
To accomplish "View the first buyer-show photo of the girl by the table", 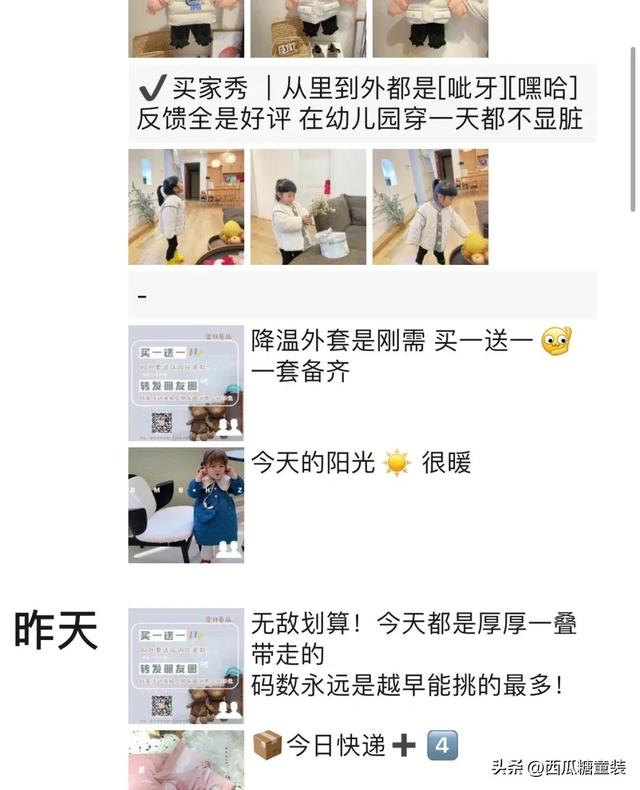I will point(186,207).
